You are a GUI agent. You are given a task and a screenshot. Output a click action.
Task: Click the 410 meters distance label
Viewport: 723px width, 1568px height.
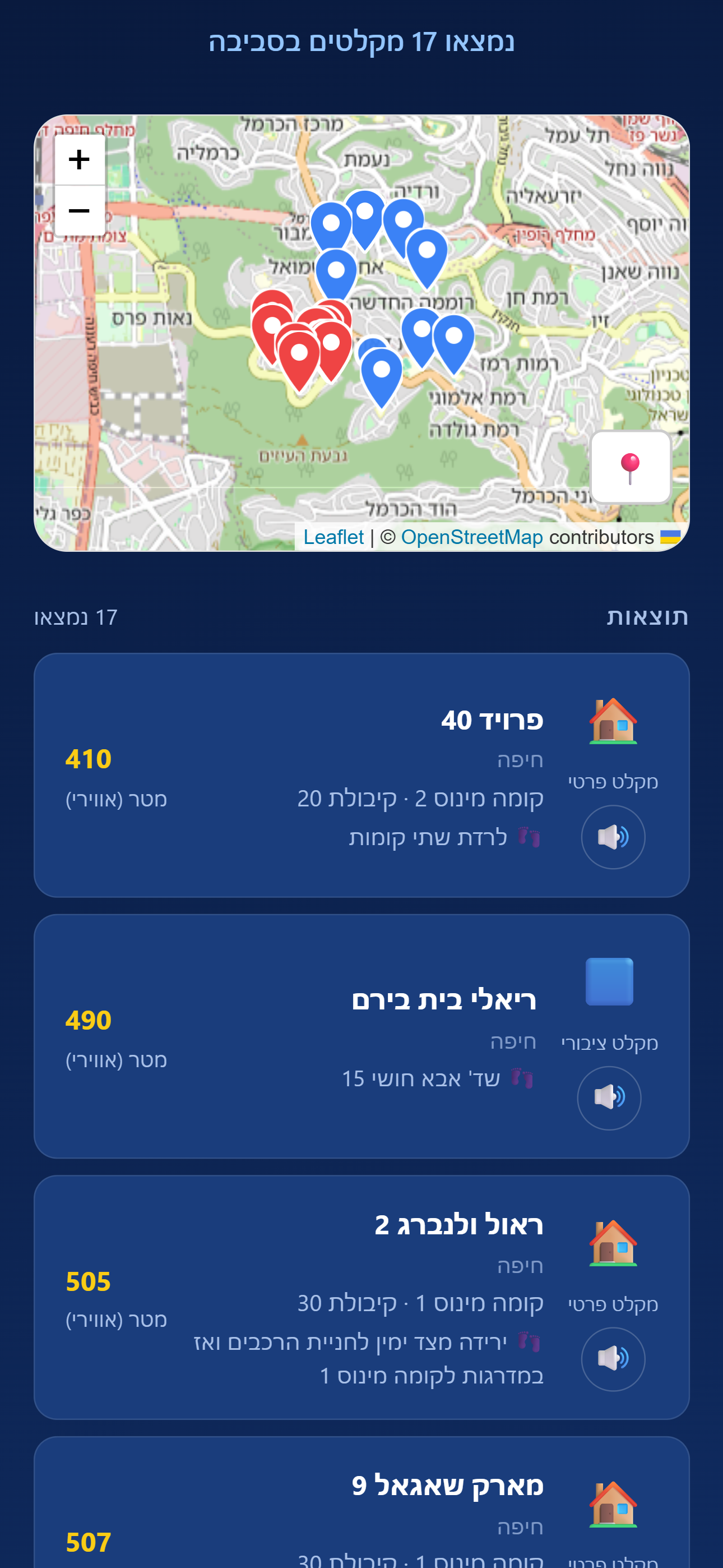[88, 760]
